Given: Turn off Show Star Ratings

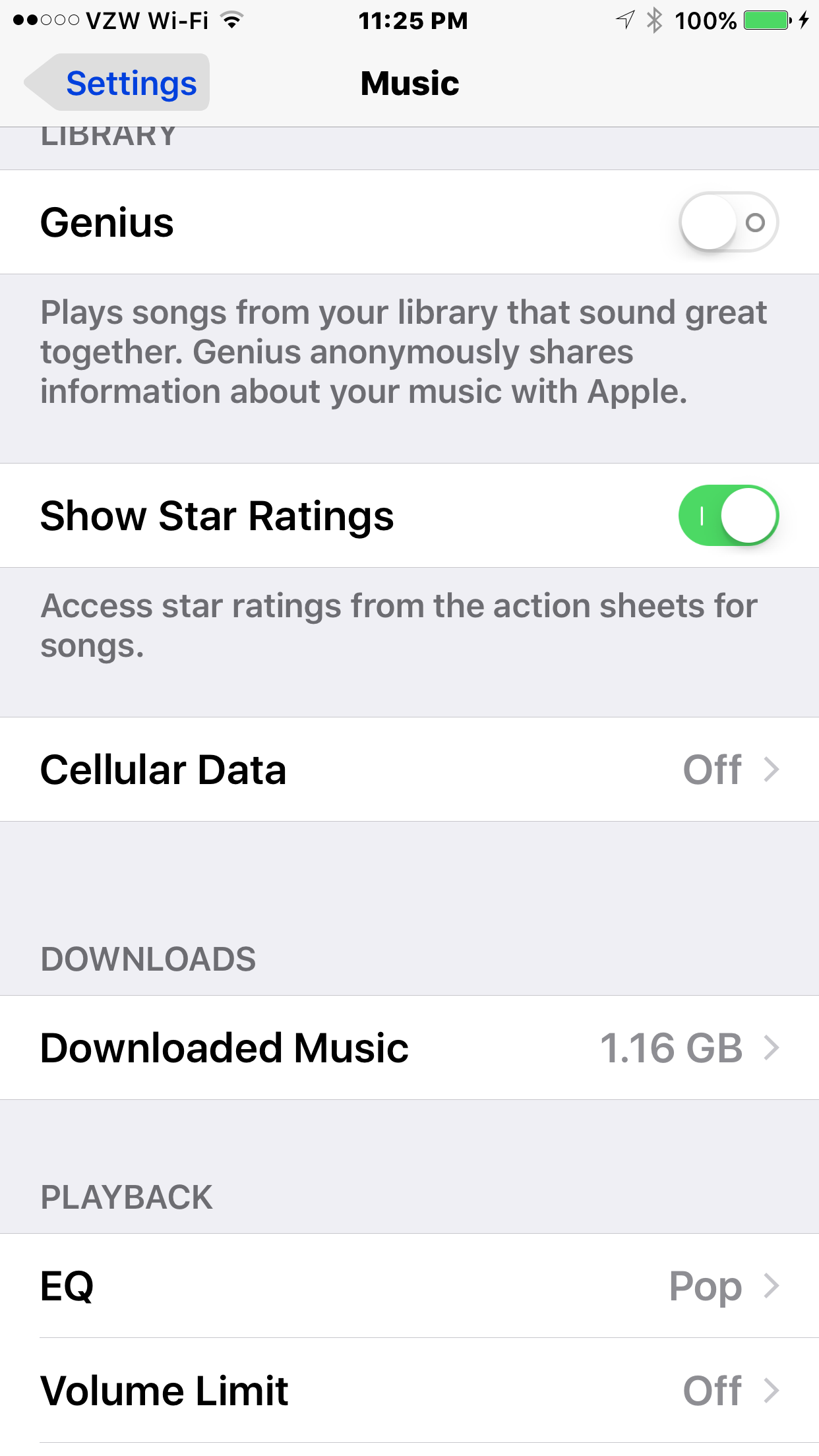Looking at the screenshot, I should click(728, 516).
